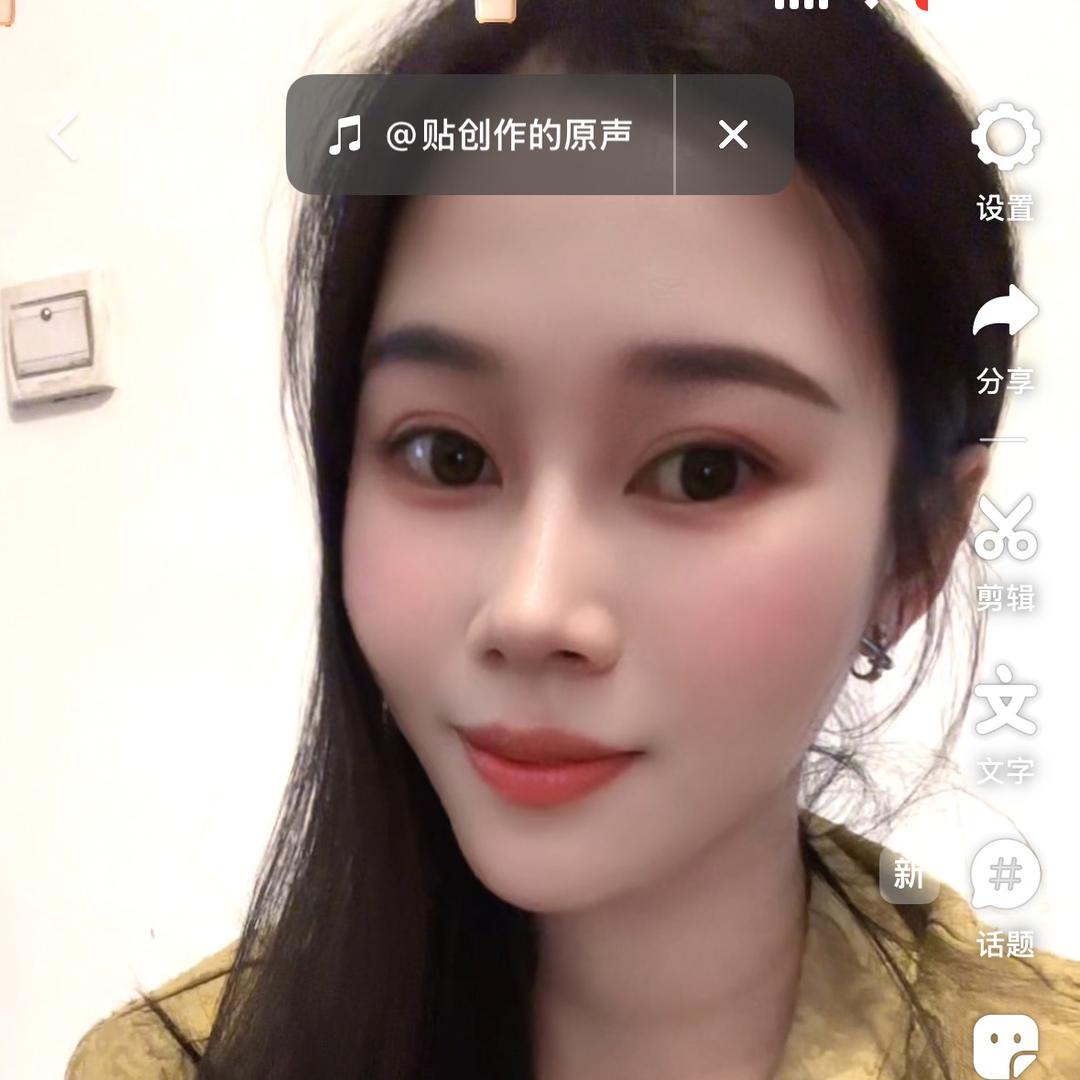Go back using the left arrow

pos(64,136)
